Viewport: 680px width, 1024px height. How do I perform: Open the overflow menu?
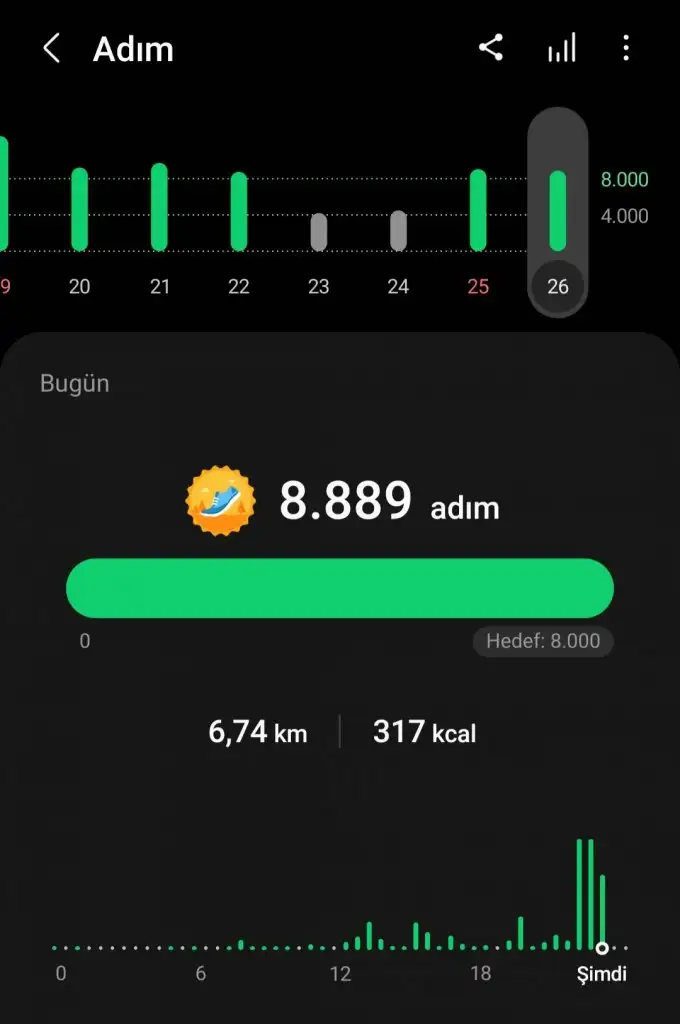(x=626, y=48)
